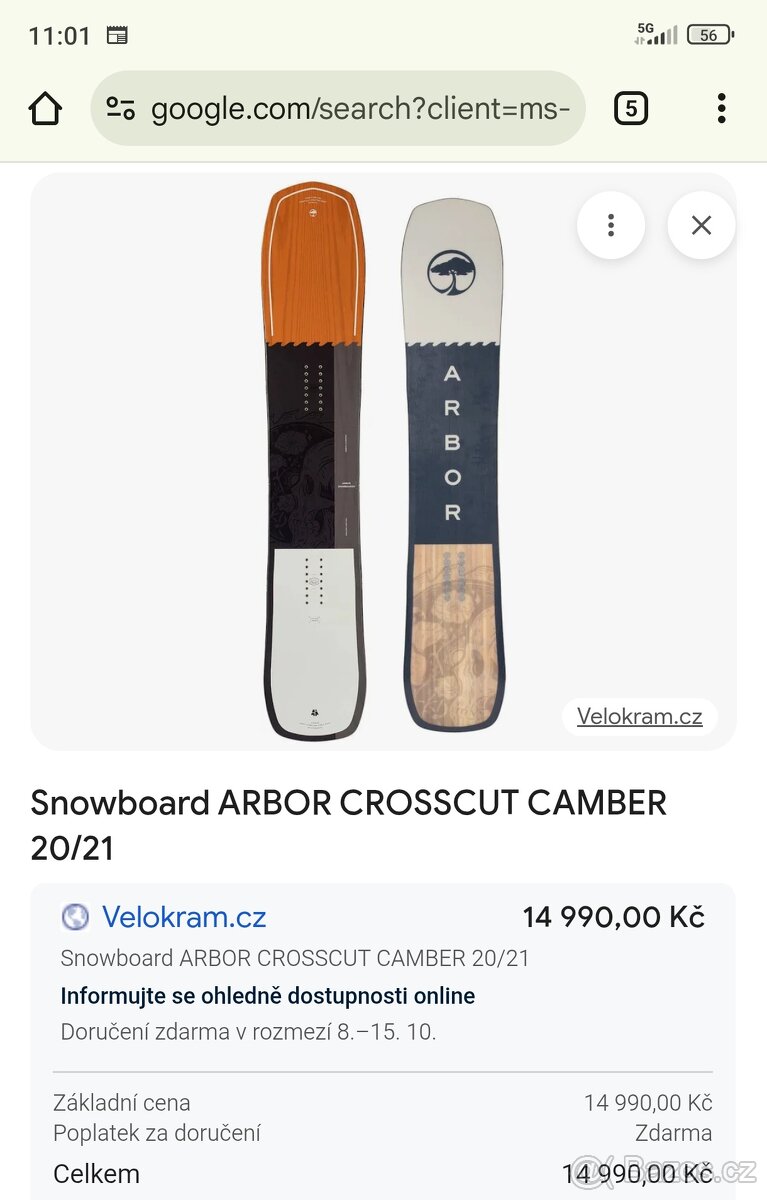The width and height of the screenshot is (767, 1200).
Task: Tap the Velokram.cz image attribution label
Action: click(x=639, y=716)
